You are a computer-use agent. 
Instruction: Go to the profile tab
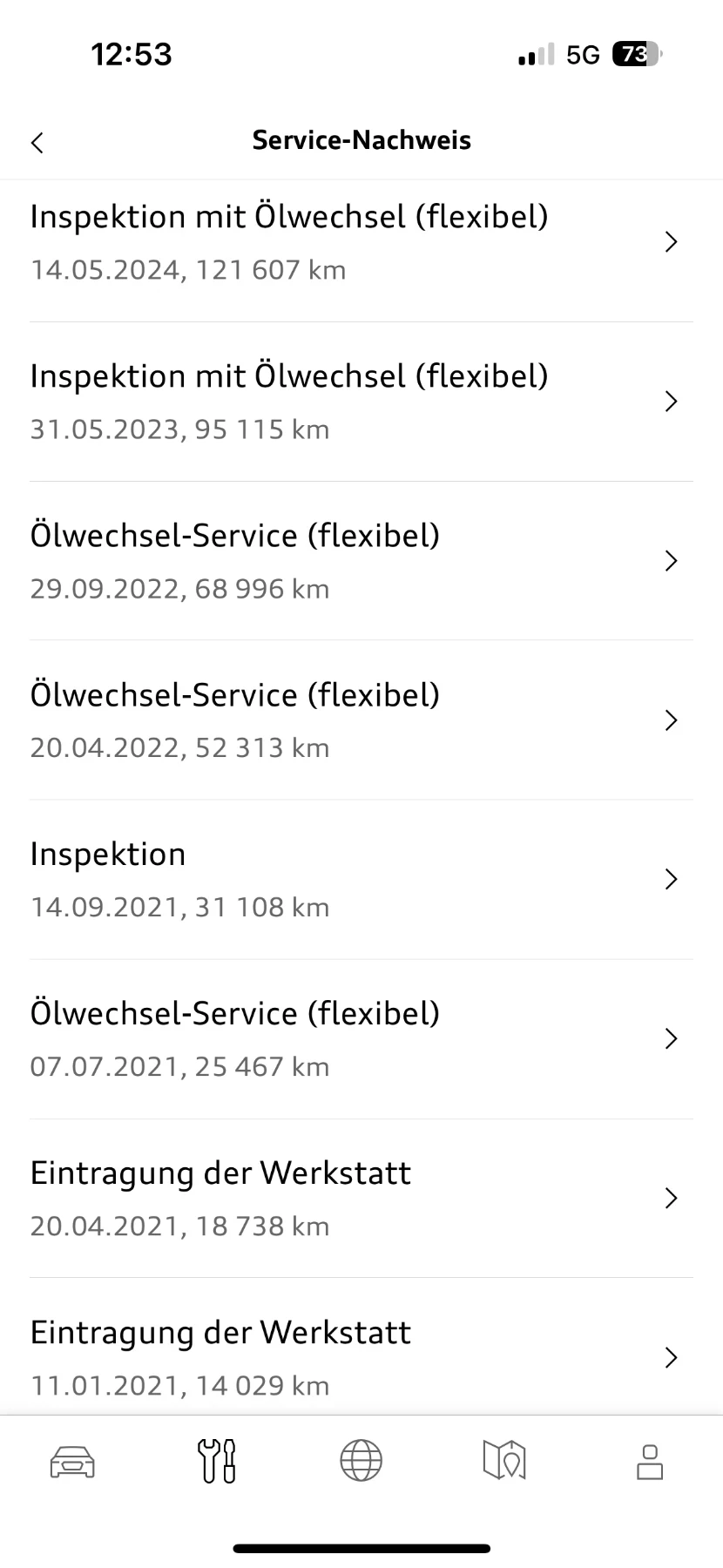650,1461
